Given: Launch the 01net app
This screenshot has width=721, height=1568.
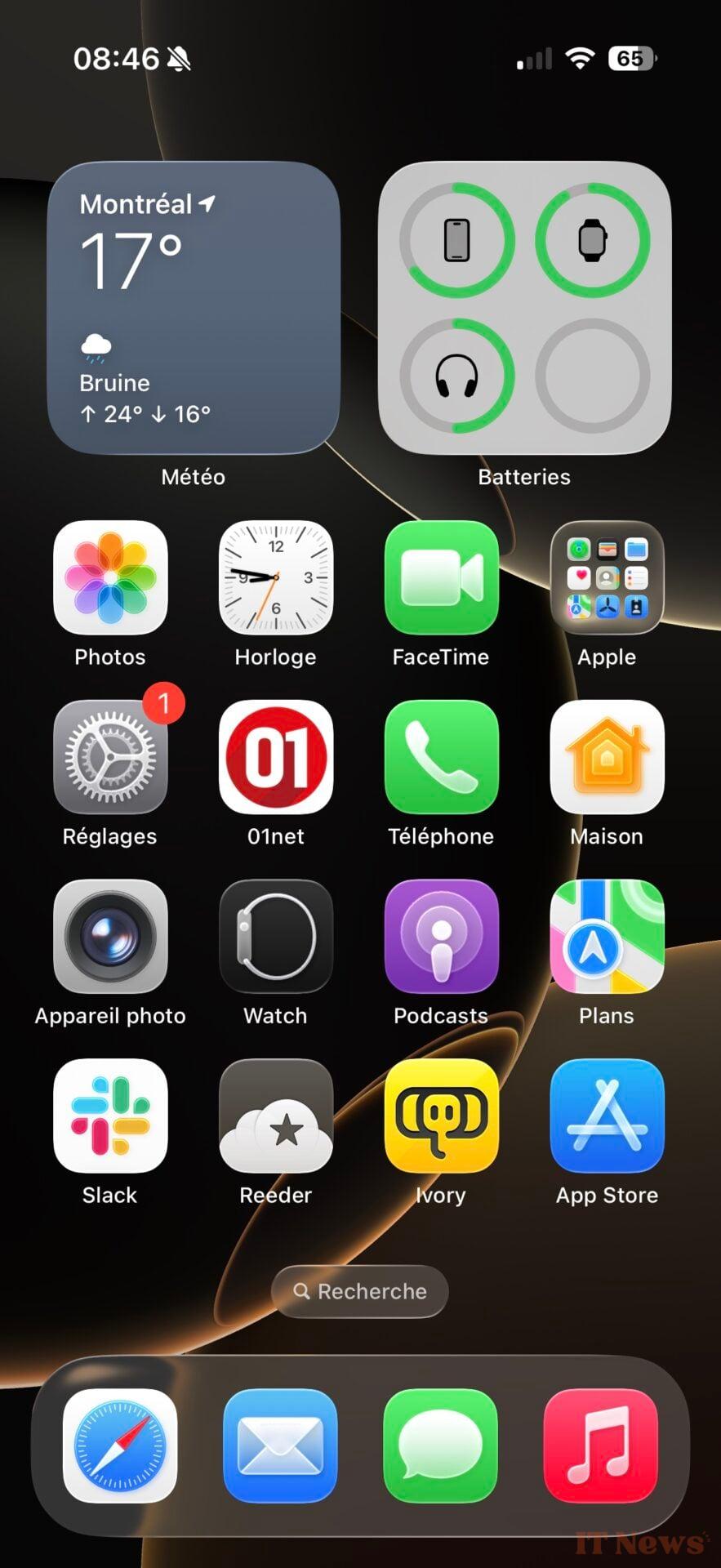Looking at the screenshot, I should tap(276, 757).
